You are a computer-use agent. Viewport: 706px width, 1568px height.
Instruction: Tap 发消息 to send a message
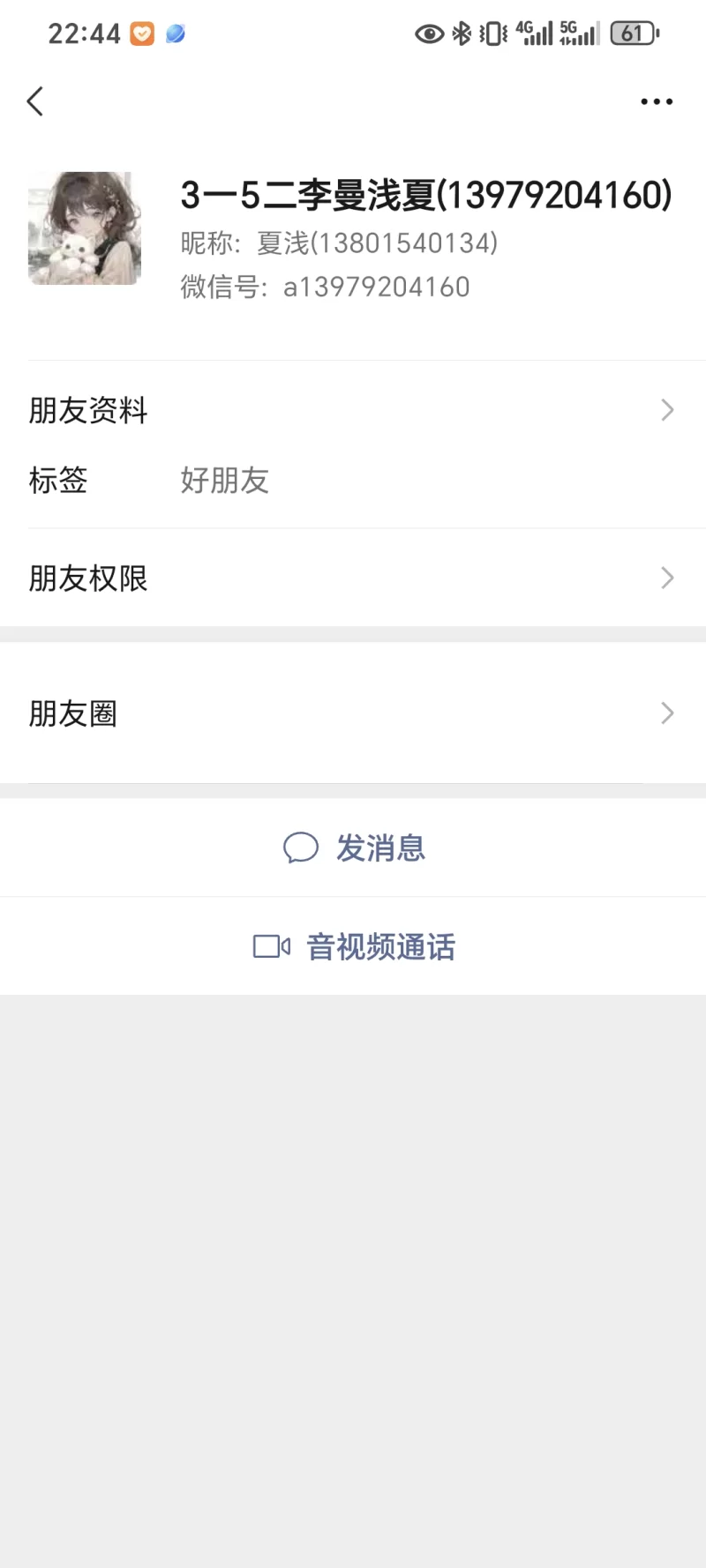(355, 848)
